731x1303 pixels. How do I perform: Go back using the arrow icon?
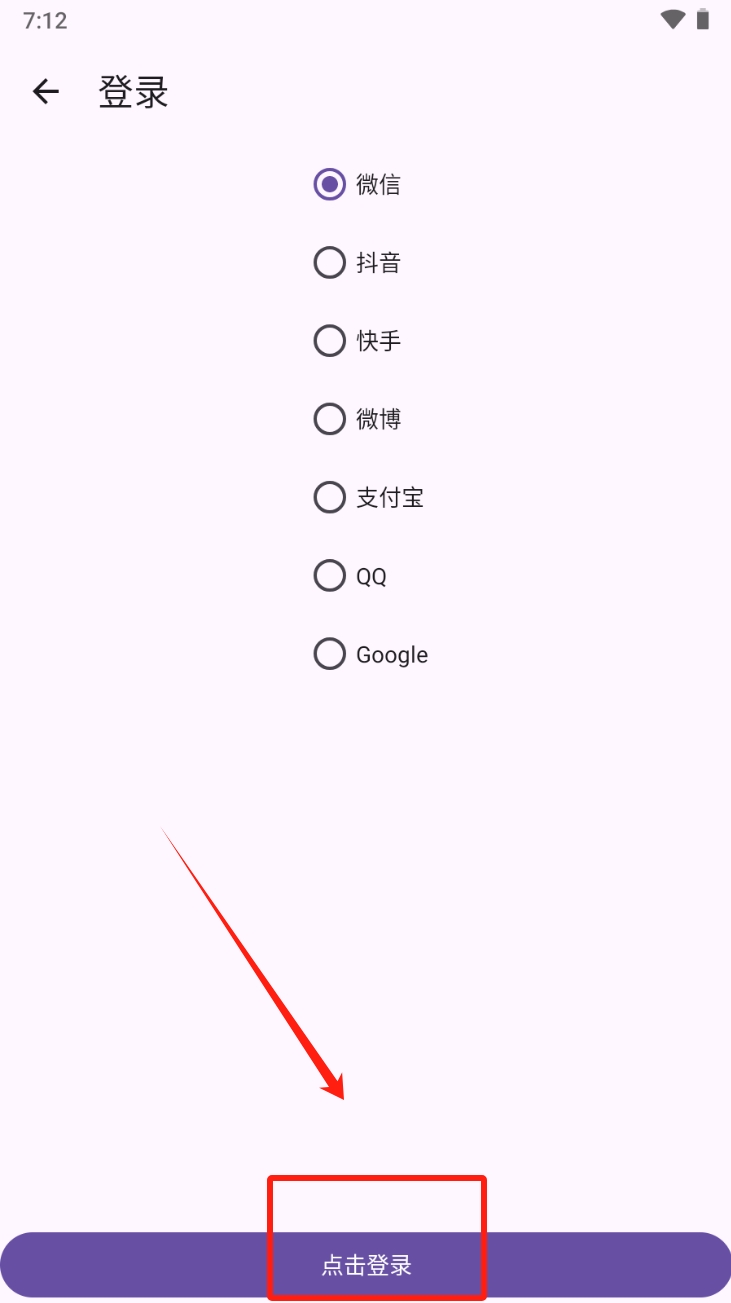[x=46, y=92]
